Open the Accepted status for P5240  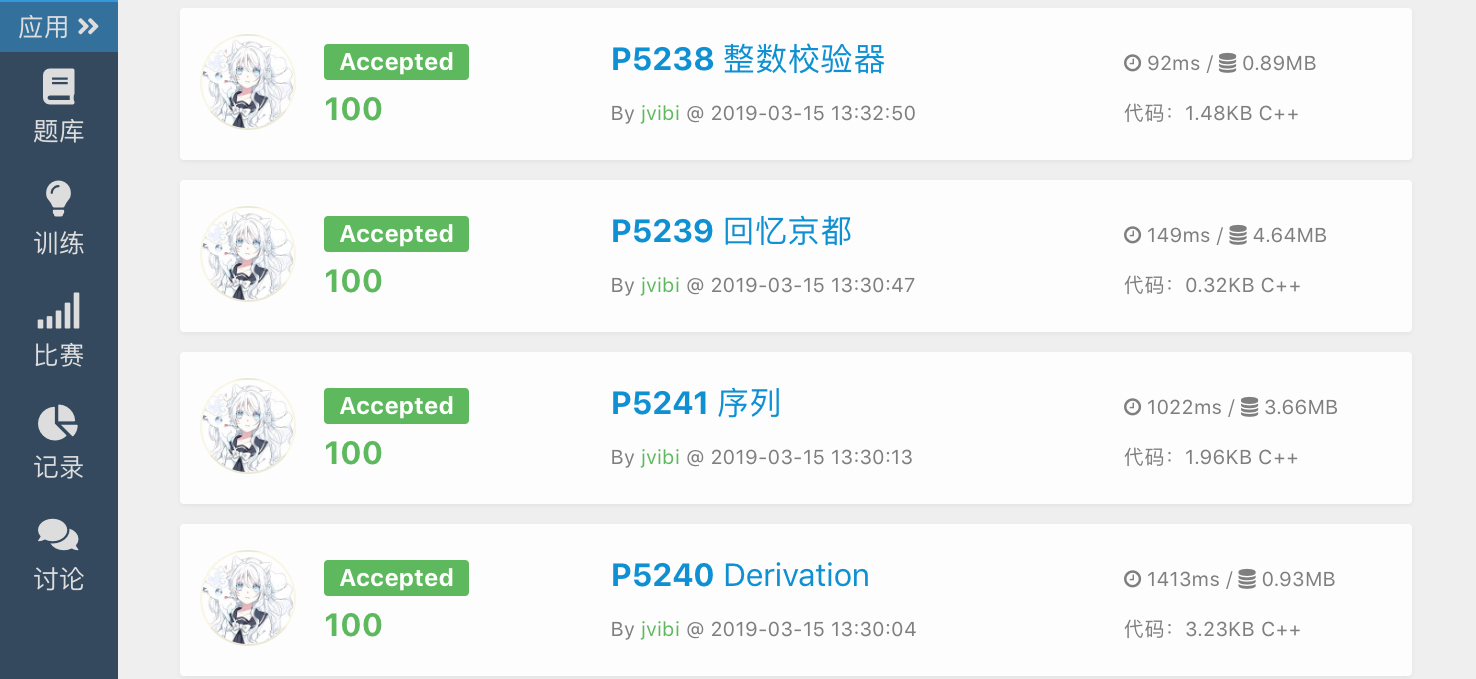coord(396,578)
